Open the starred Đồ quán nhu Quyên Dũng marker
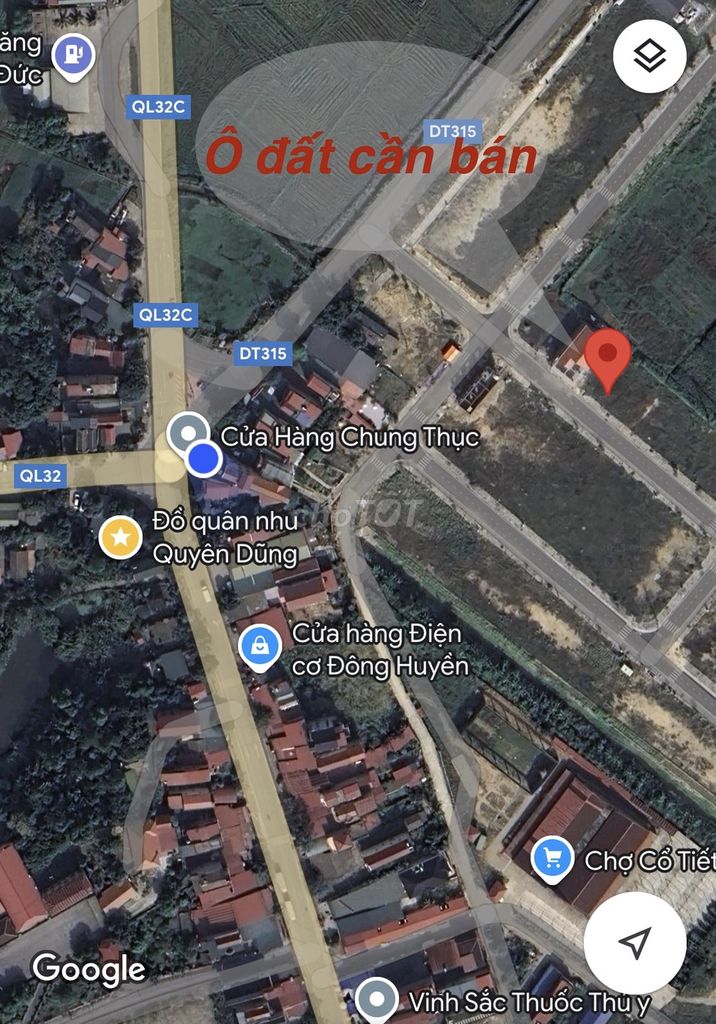The height and width of the screenshot is (1024, 716). (120, 538)
